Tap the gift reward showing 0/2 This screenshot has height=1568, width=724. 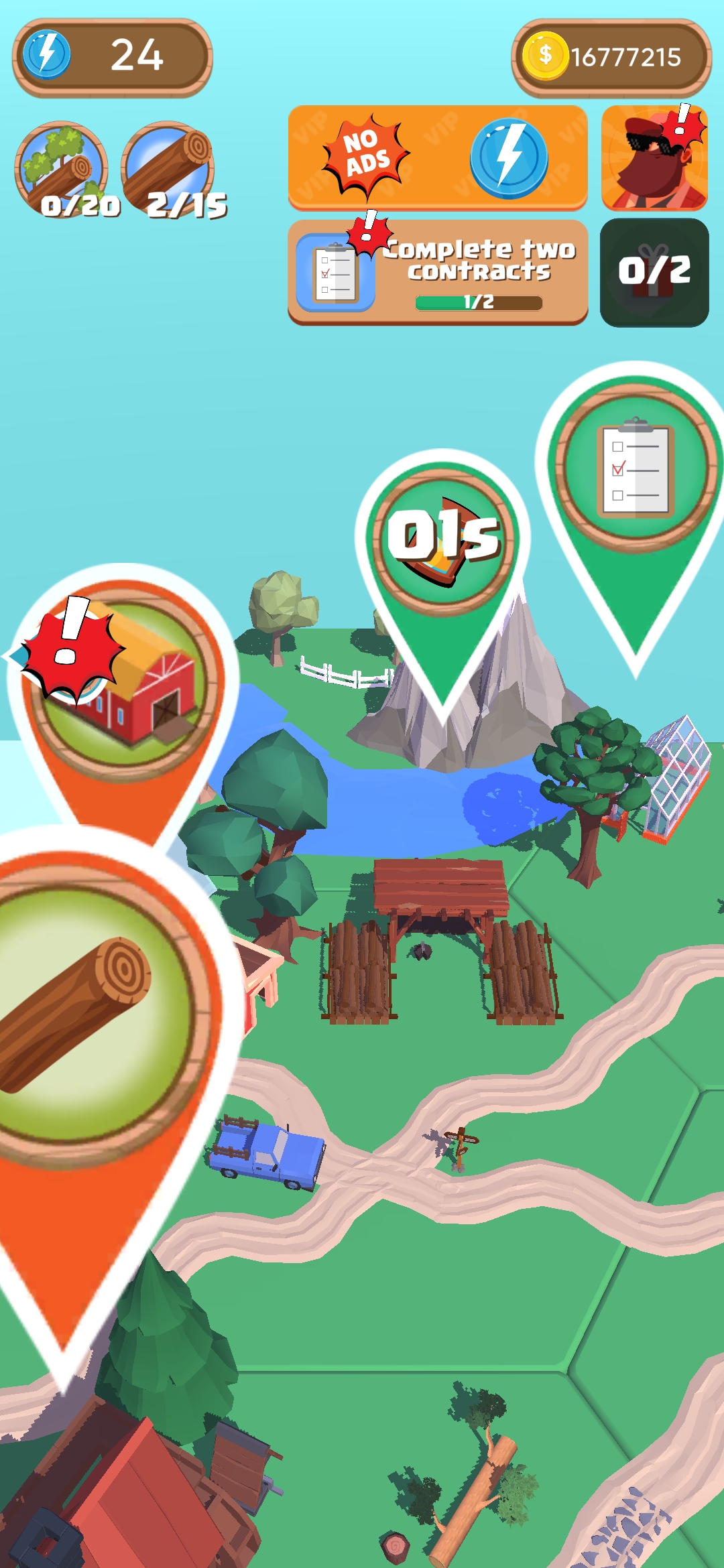tap(654, 272)
